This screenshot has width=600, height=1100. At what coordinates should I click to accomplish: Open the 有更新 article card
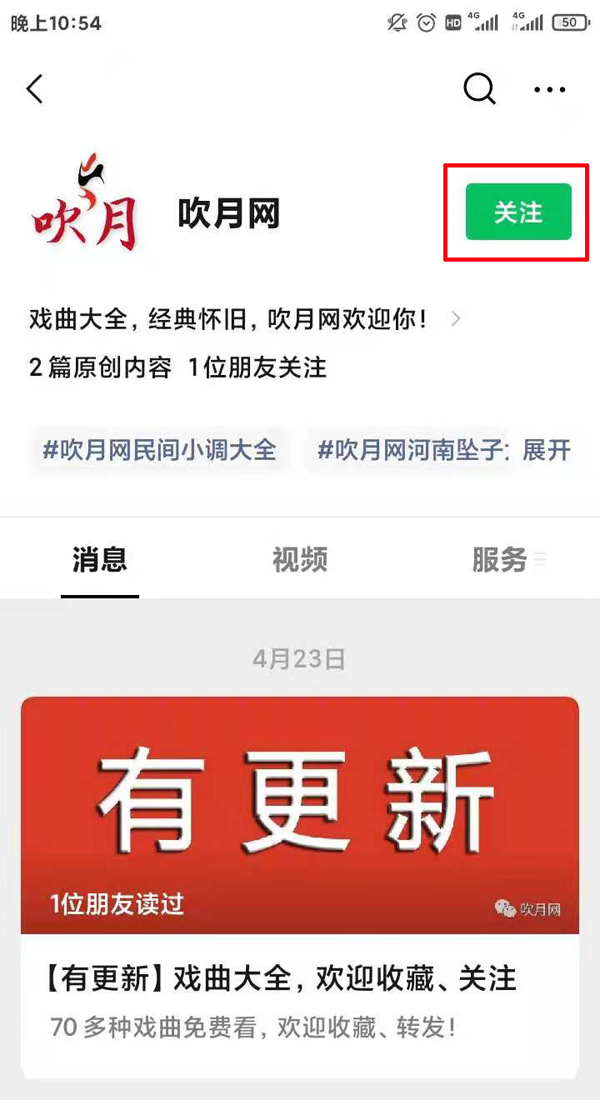[300, 885]
